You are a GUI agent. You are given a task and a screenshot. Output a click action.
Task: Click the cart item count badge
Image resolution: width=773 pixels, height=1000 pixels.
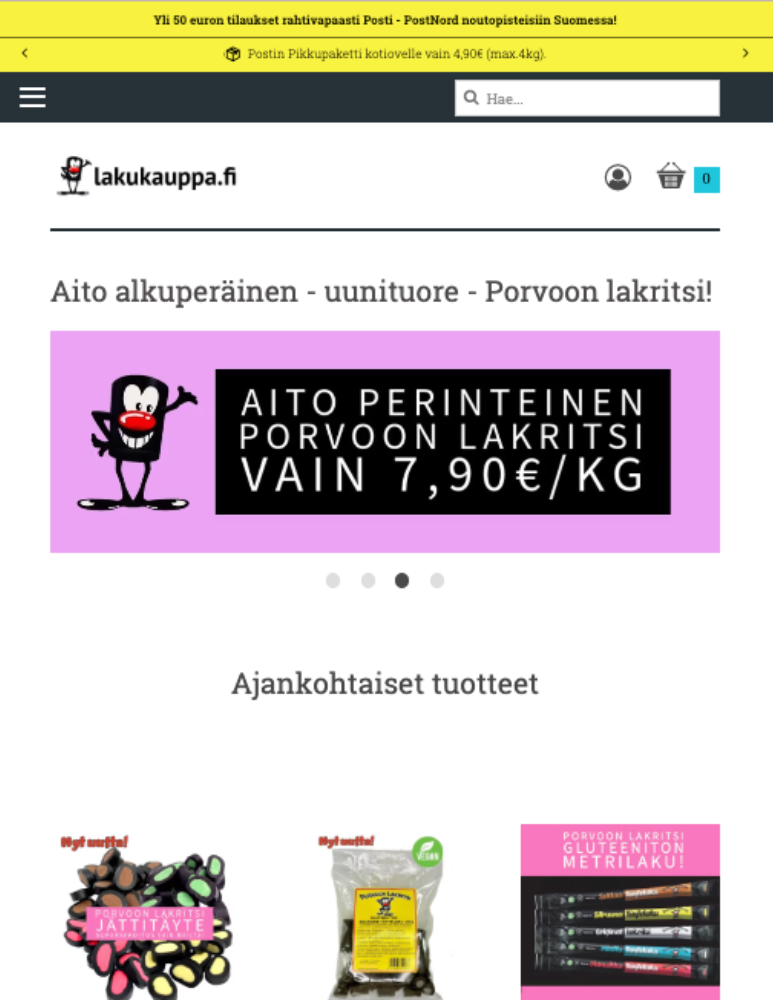(x=707, y=179)
